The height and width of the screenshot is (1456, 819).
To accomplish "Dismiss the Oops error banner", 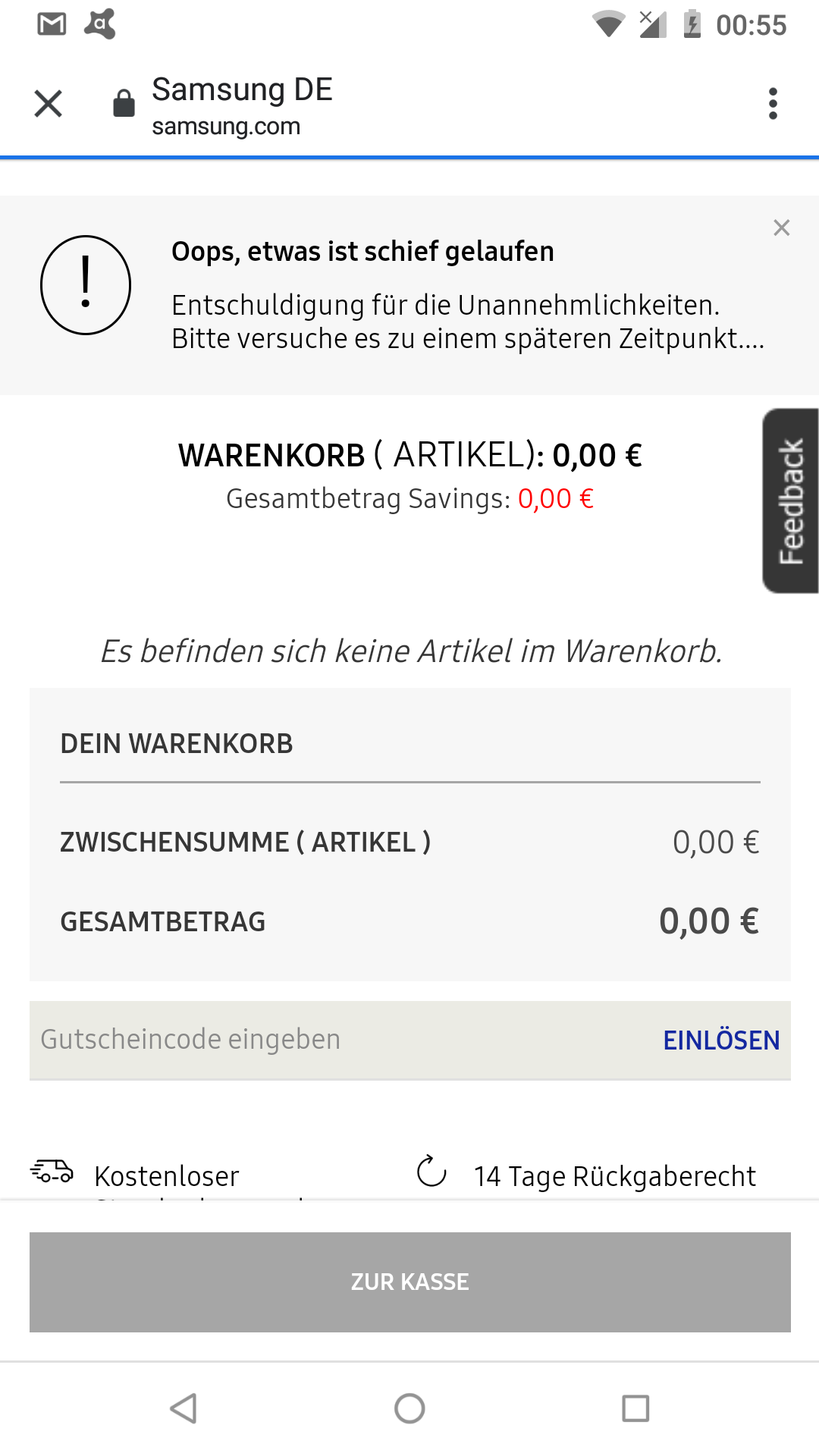I will pos(781,227).
